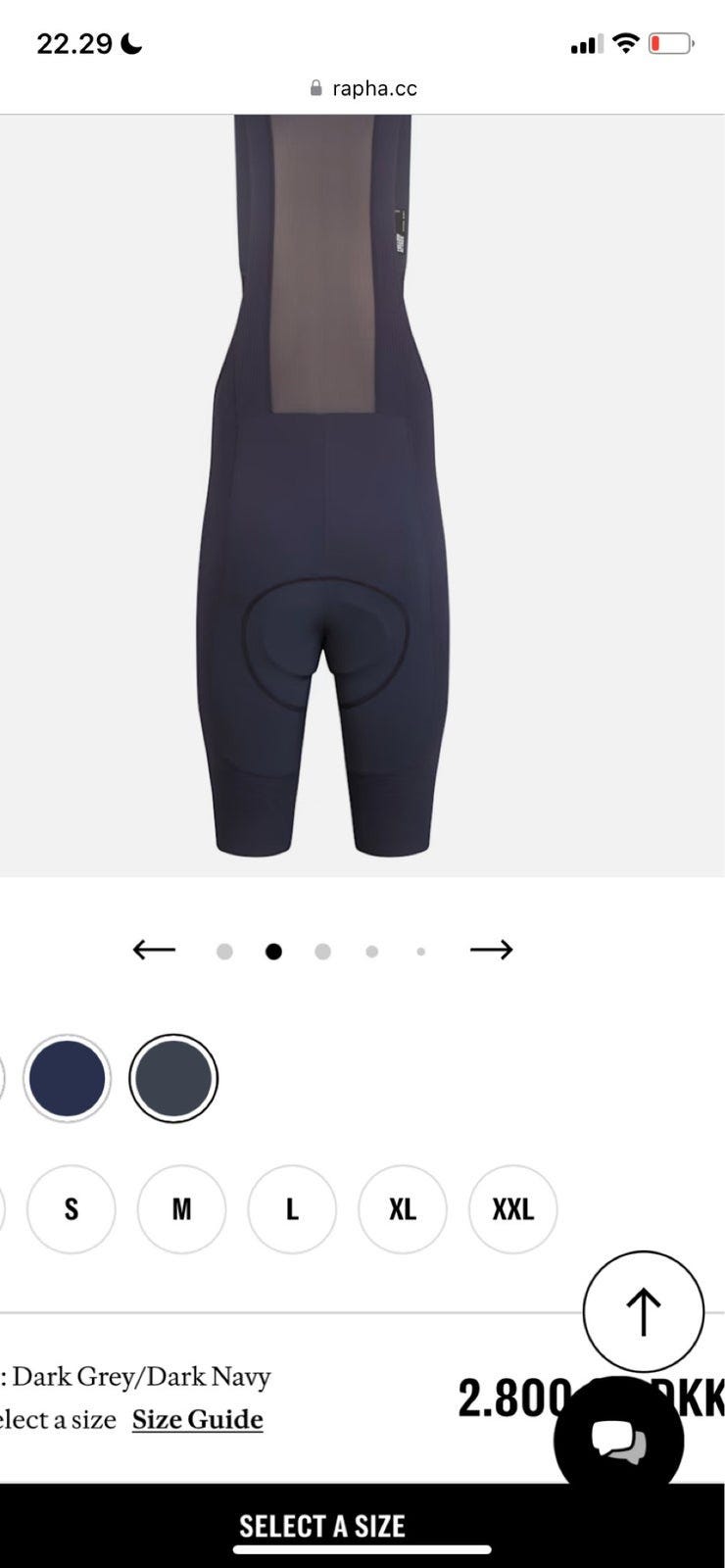This screenshot has width=725, height=1568.
Task: Select size XL
Action: pyautogui.click(x=403, y=1209)
